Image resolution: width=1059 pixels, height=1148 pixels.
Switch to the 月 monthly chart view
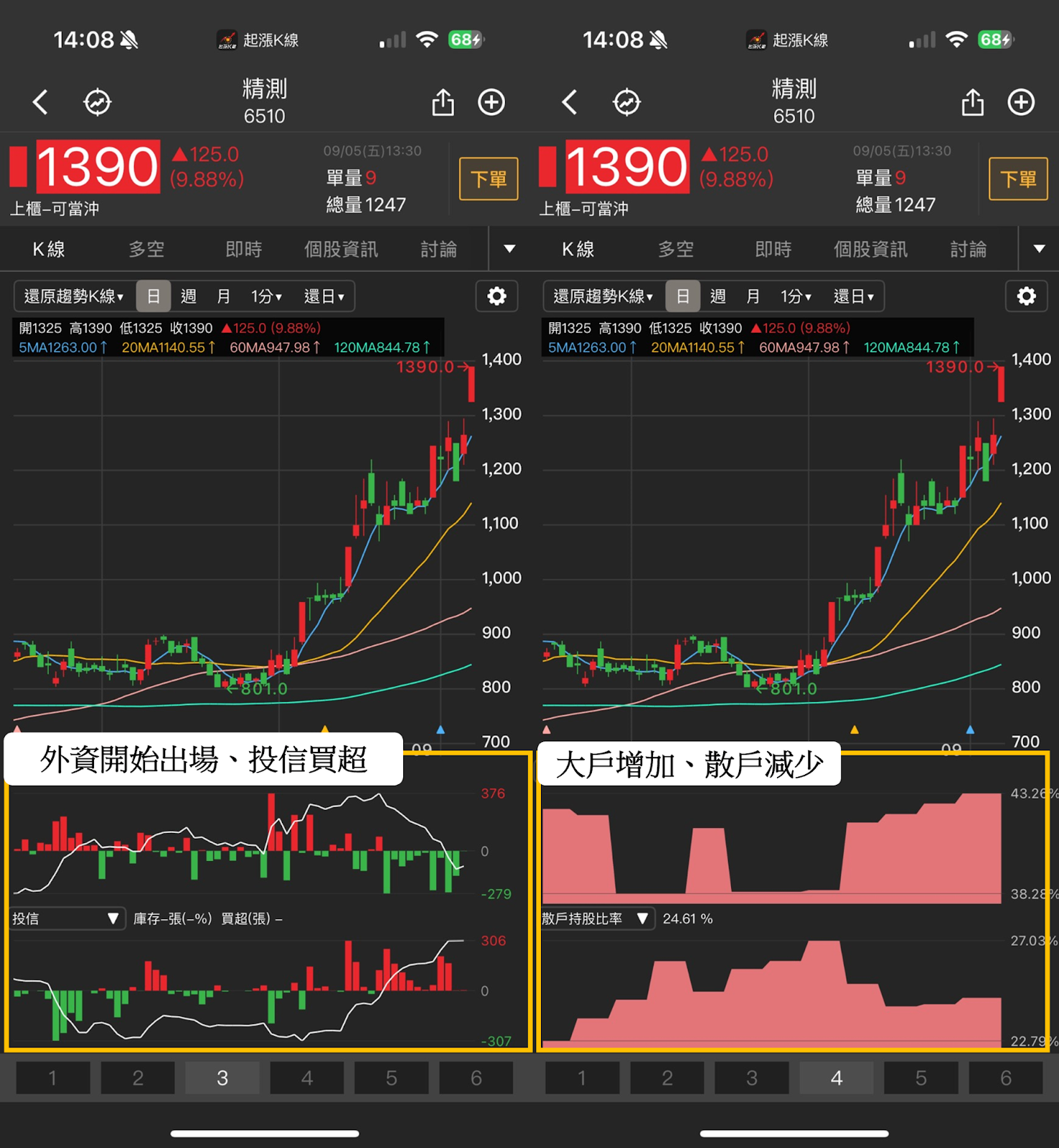pyautogui.click(x=223, y=296)
